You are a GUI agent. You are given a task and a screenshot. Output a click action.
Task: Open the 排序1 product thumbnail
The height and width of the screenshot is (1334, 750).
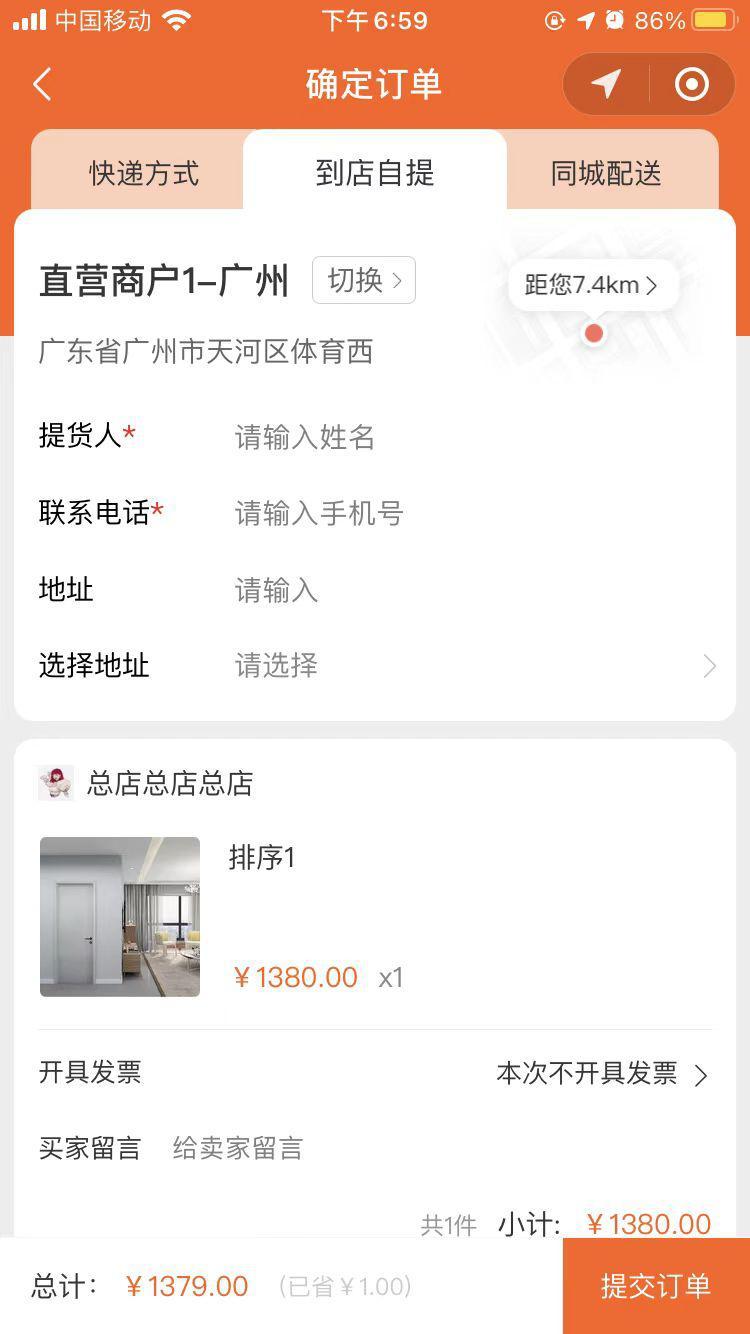(120, 917)
